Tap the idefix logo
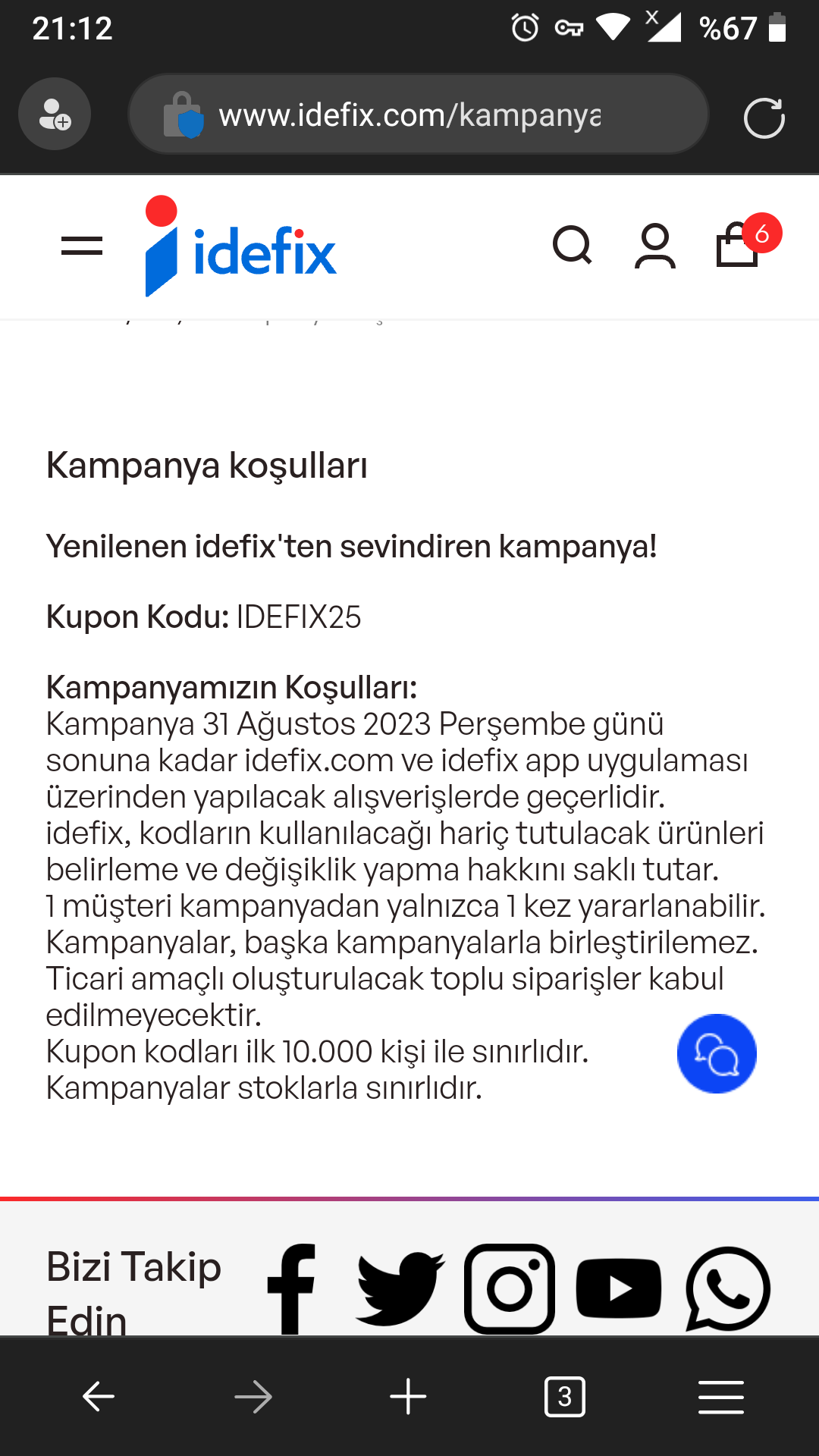Viewport: 819px width, 1456px height. (240, 246)
